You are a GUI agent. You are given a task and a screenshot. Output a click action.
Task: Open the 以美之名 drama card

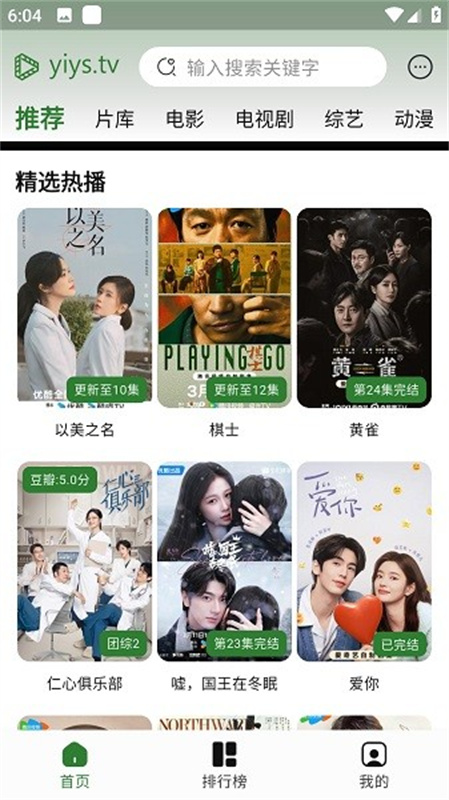coord(85,323)
